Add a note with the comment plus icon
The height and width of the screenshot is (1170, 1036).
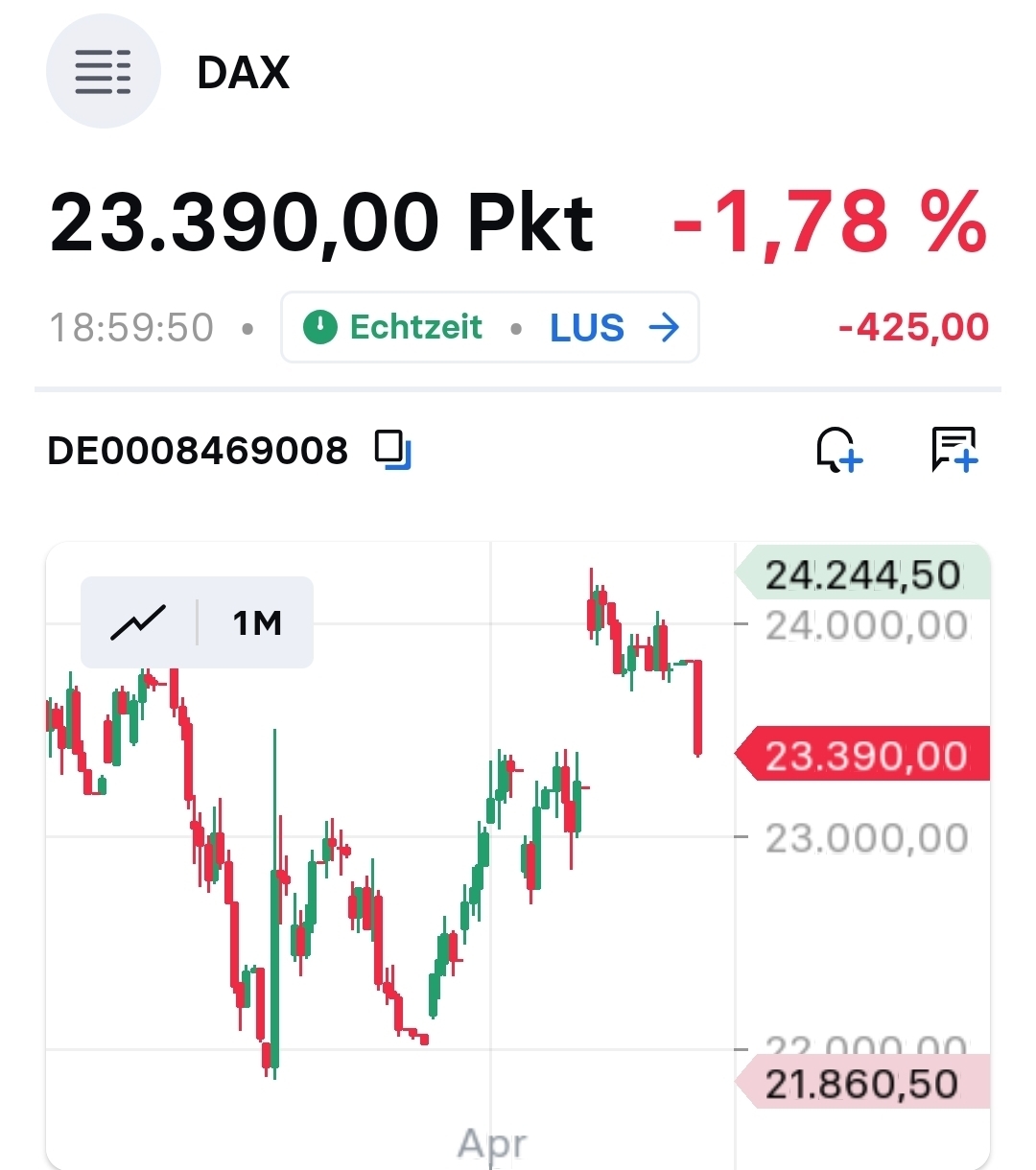[954, 450]
